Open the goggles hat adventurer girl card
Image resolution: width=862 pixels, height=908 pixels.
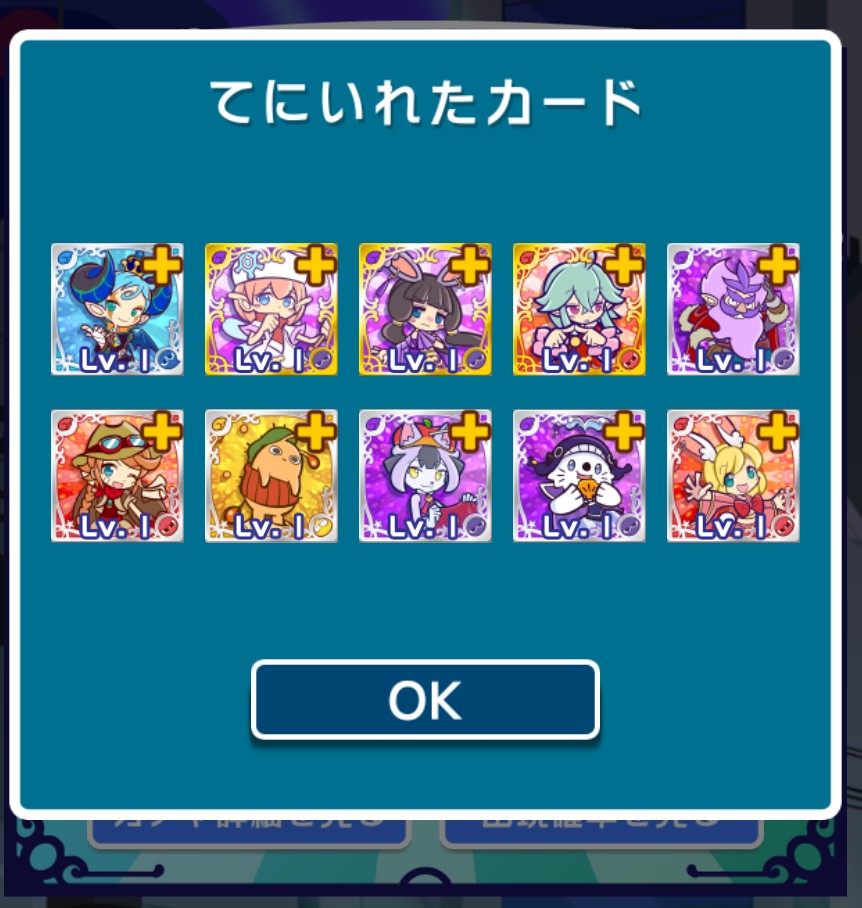117,476
